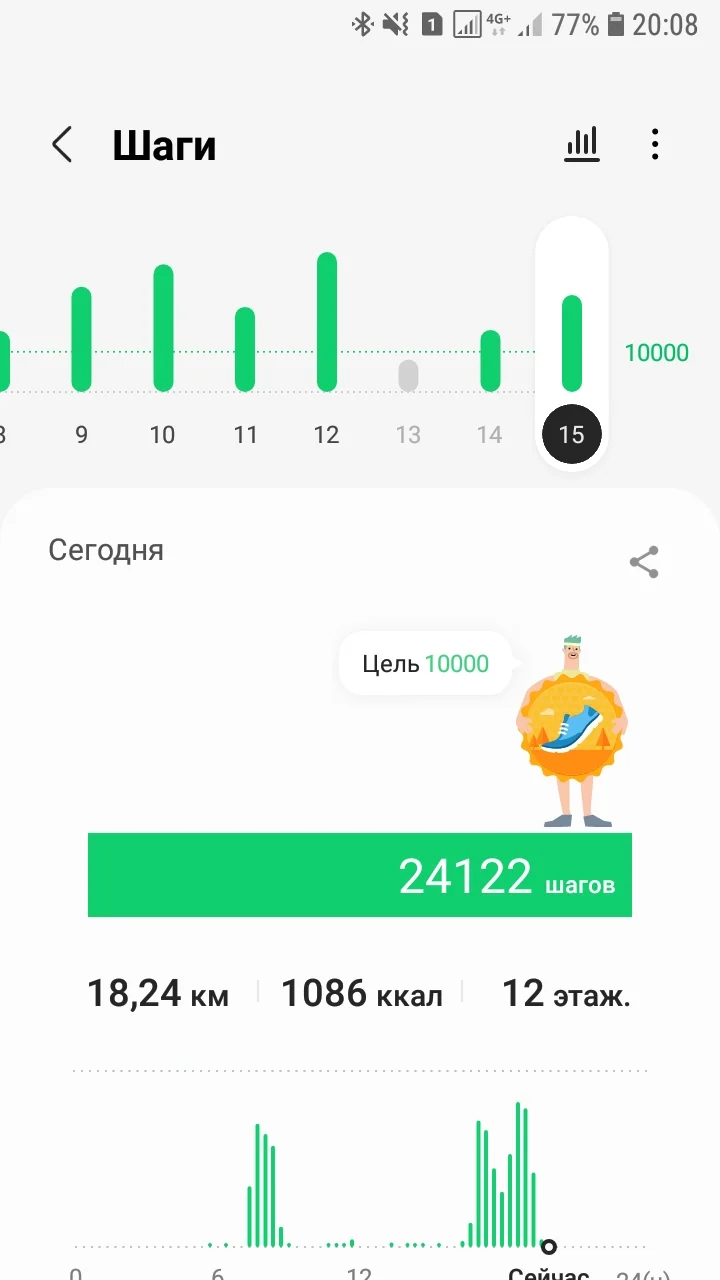Share today's step results
The width and height of the screenshot is (720, 1280).
[x=644, y=562]
